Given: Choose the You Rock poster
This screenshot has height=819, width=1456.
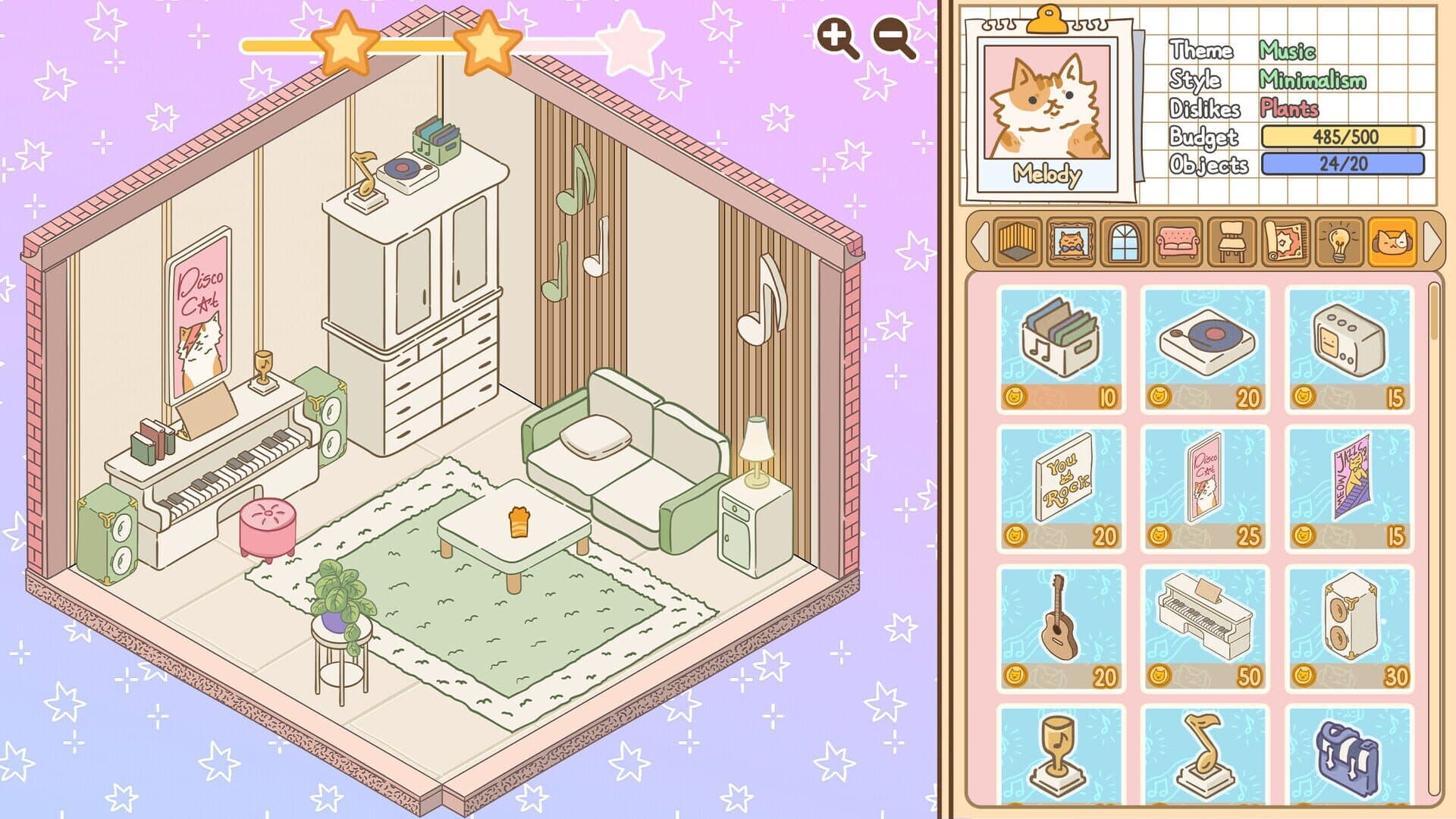Looking at the screenshot, I should [x=1061, y=488].
